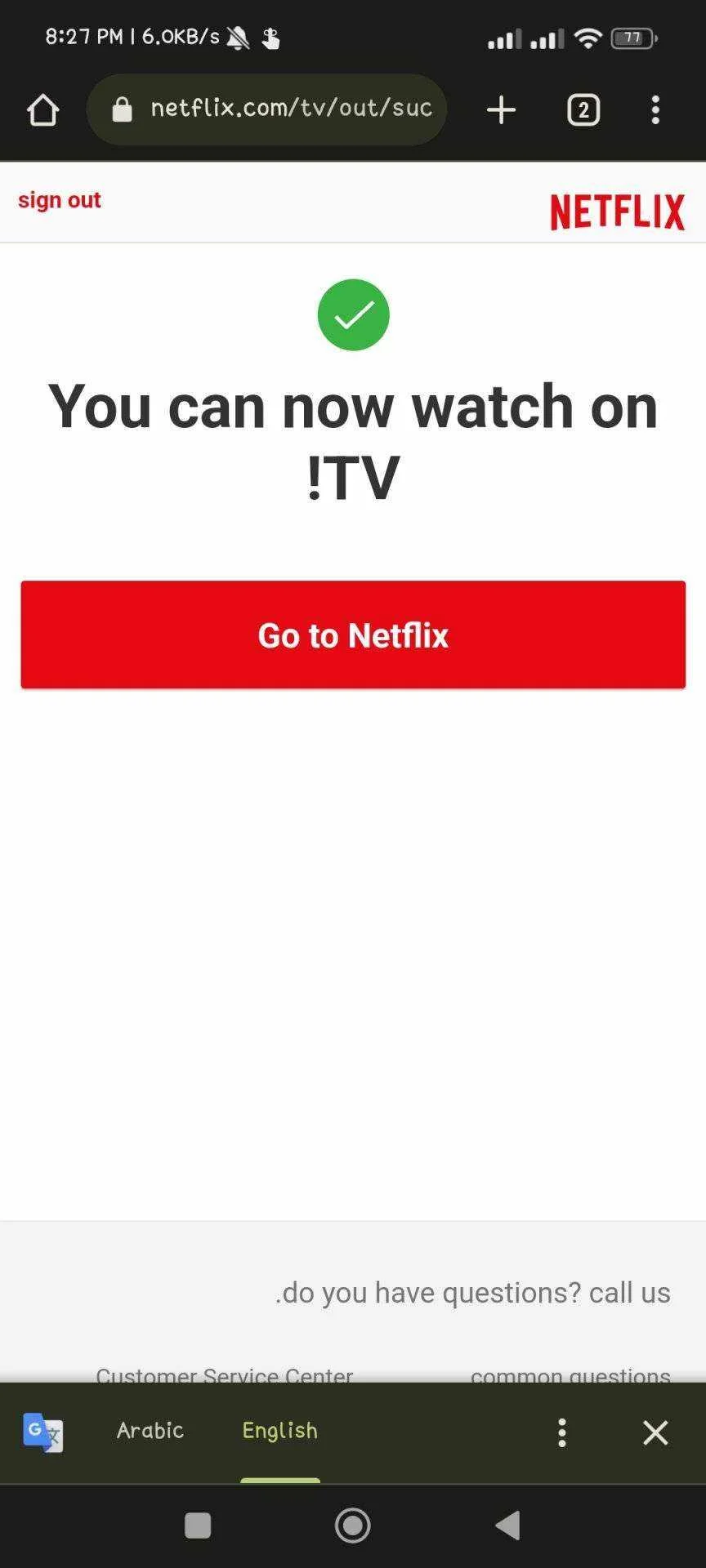Open a new browser tab

[x=501, y=110]
